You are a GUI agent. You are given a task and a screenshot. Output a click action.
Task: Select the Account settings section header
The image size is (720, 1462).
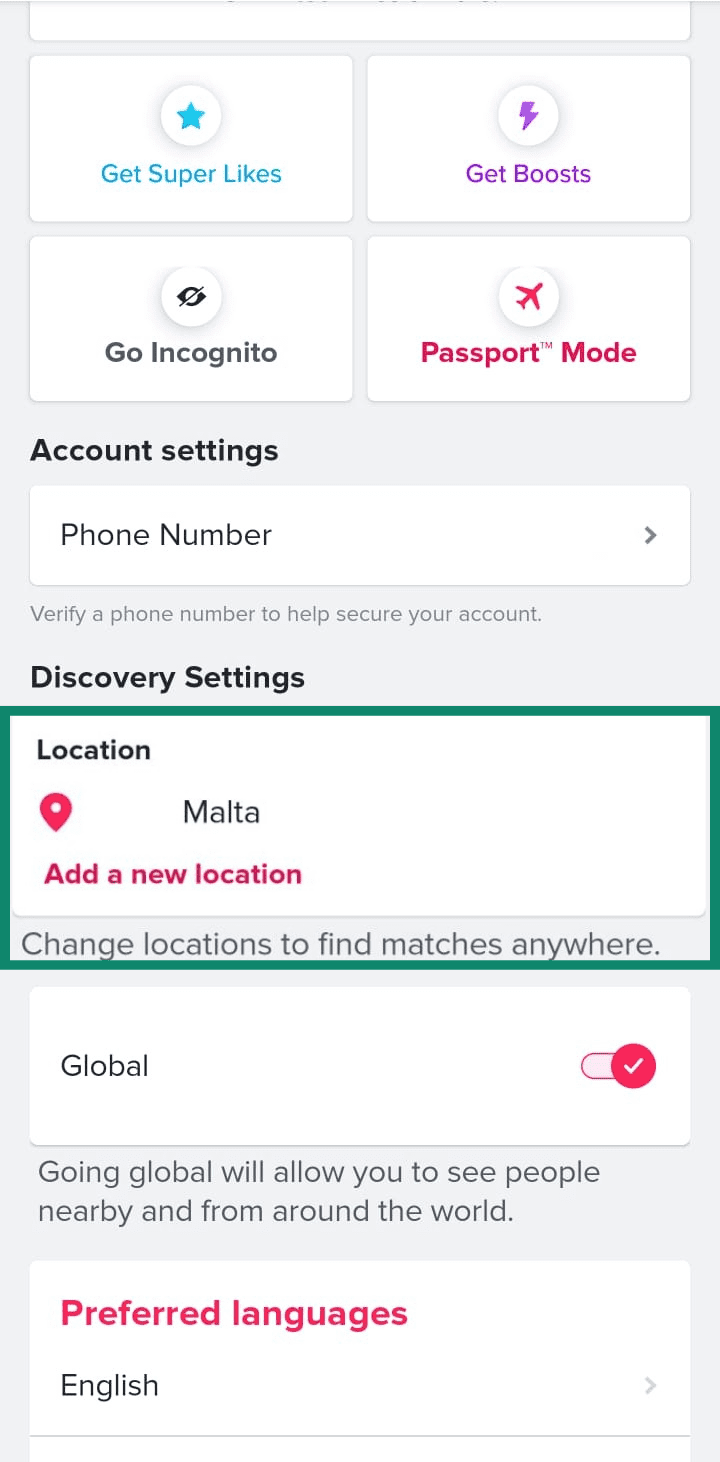pos(154,450)
